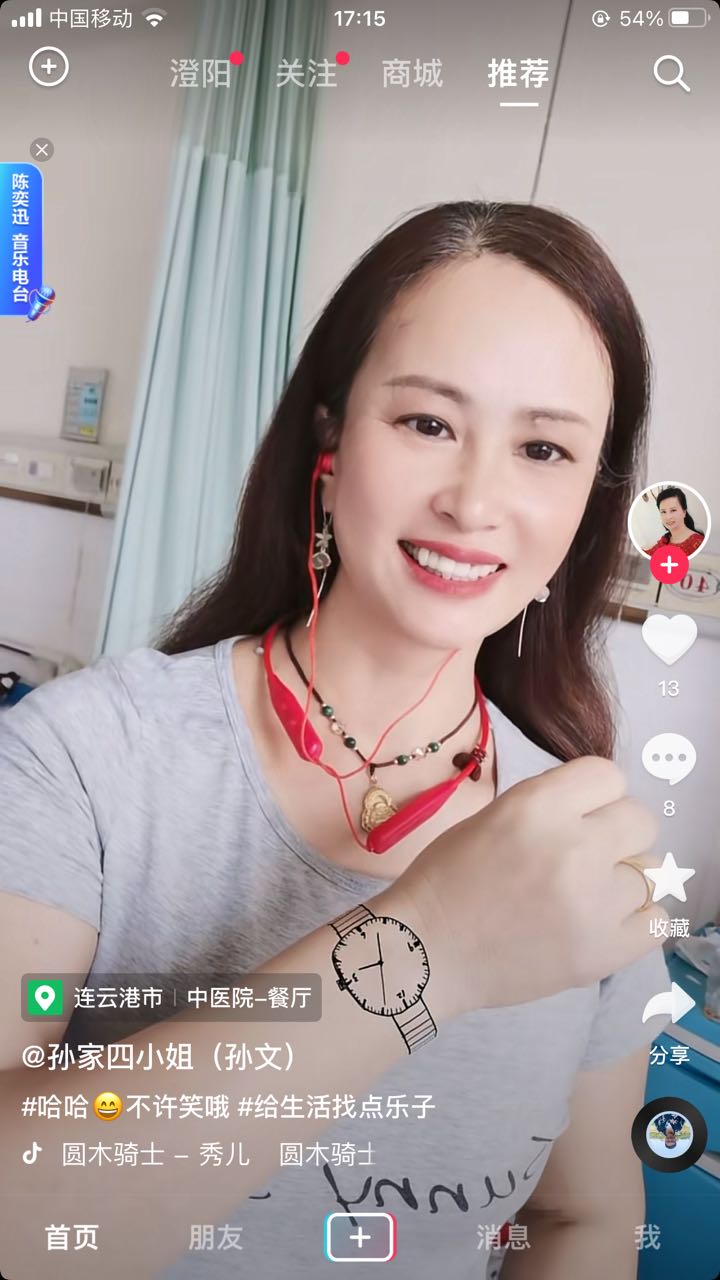
Task: Go to the 朋友 tab
Action: pyautogui.click(x=216, y=1237)
